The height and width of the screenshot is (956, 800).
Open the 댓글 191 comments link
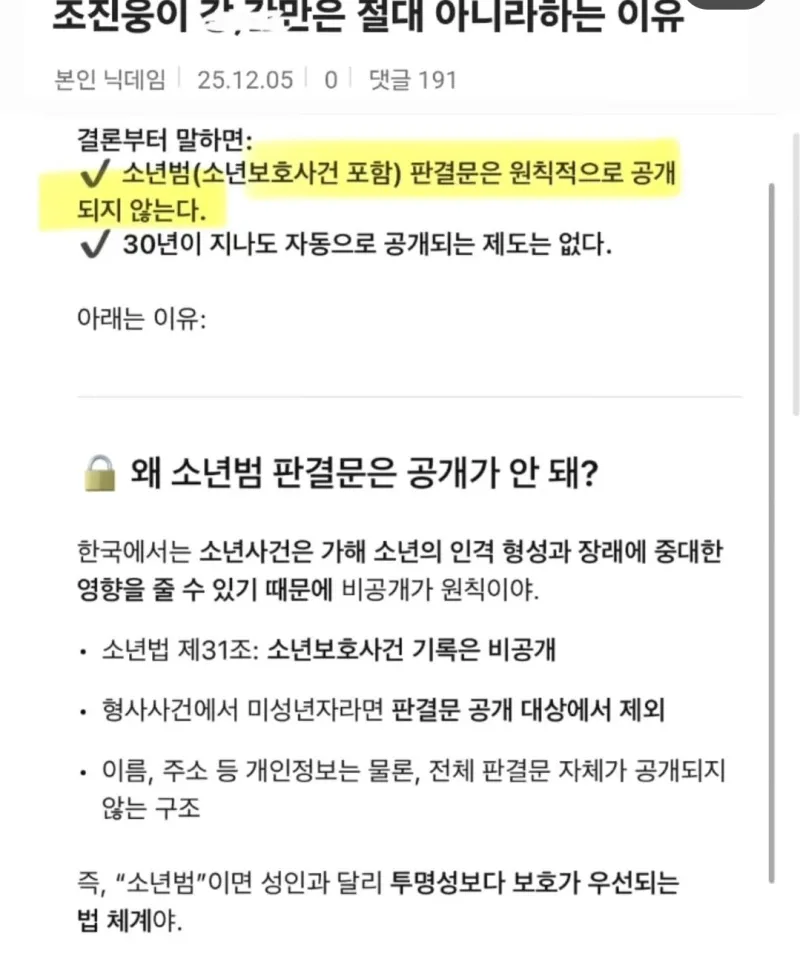(411, 79)
